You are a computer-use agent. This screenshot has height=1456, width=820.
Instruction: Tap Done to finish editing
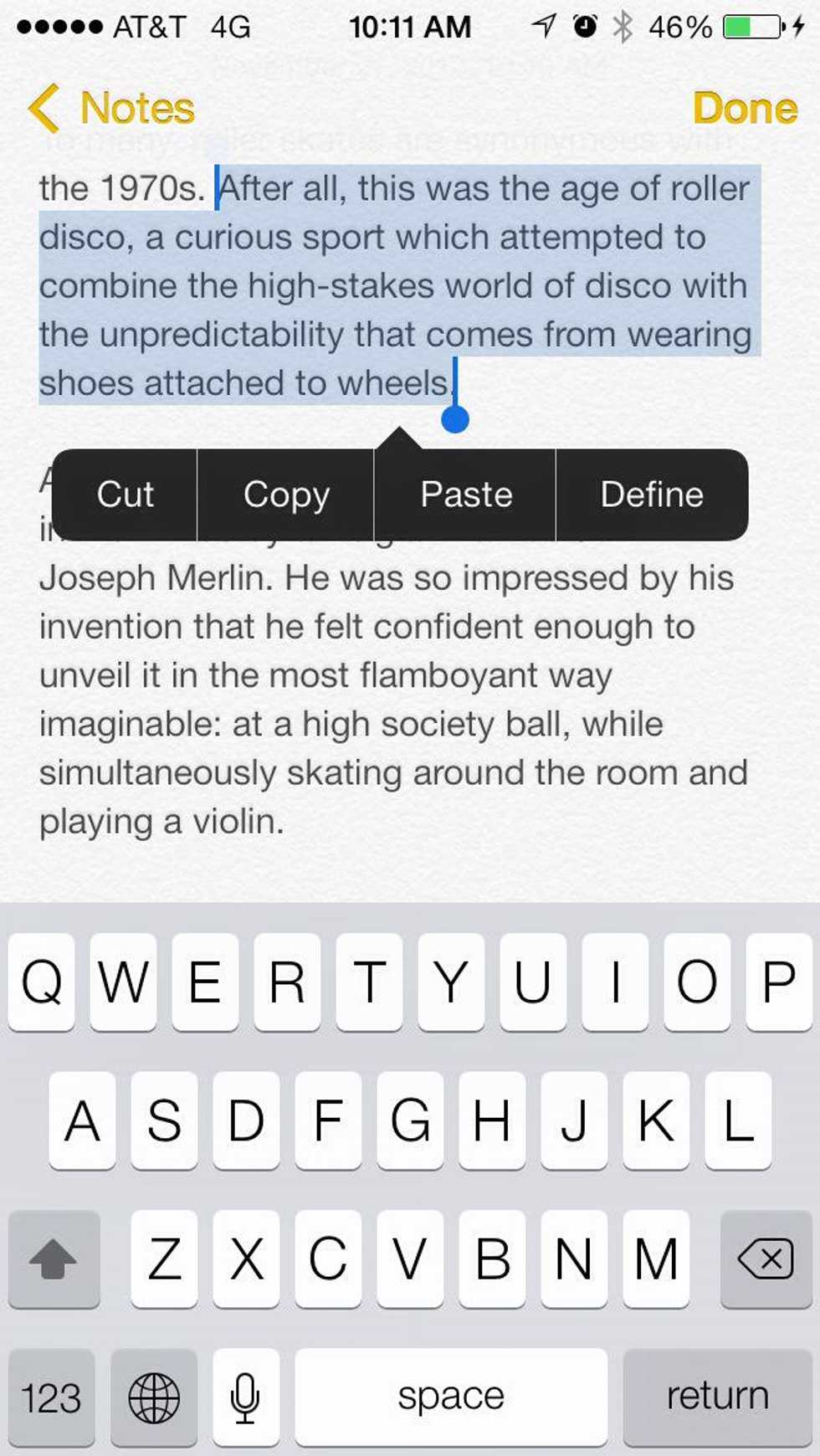(x=745, y=109)
